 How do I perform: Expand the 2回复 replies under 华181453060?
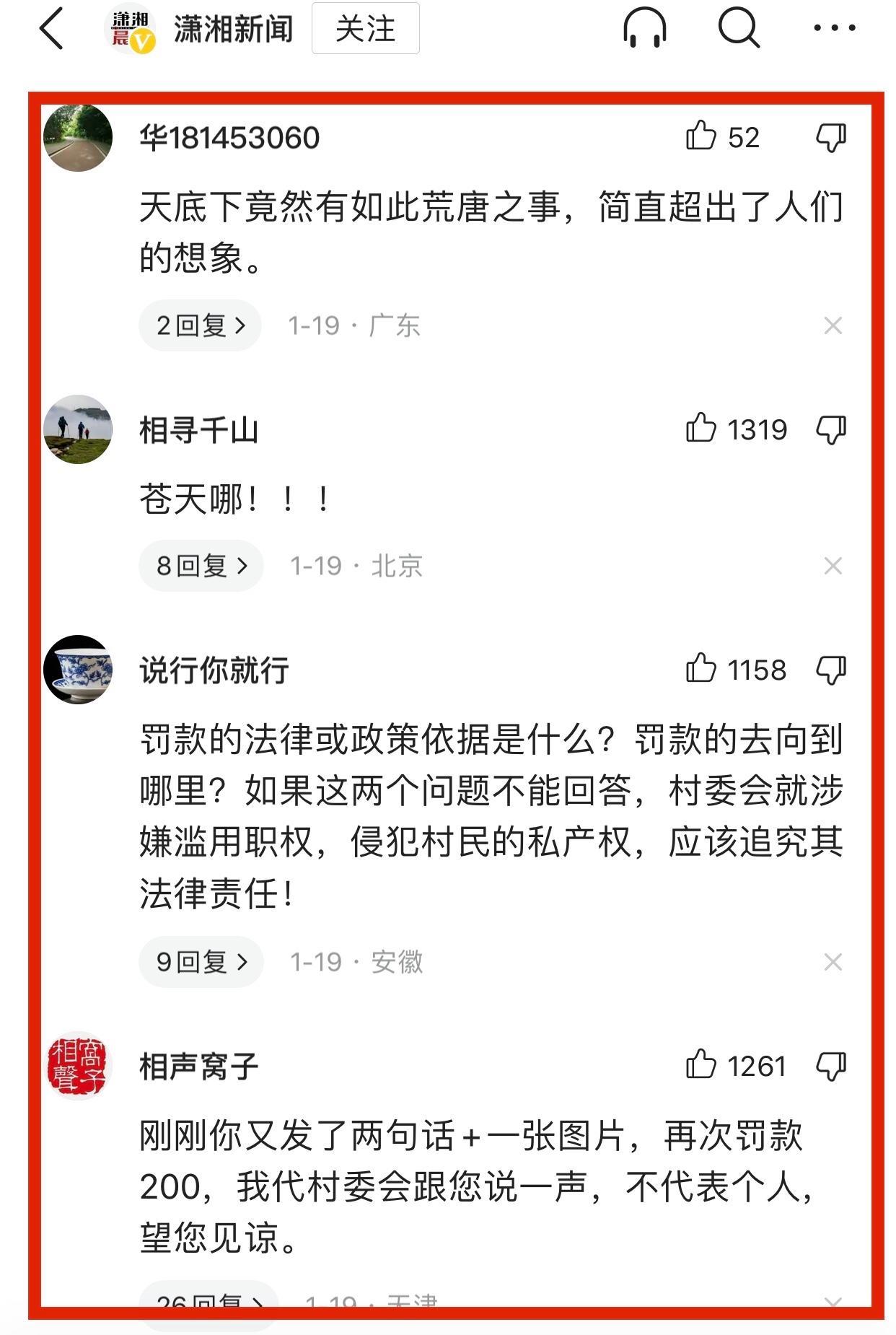[201, 325]
